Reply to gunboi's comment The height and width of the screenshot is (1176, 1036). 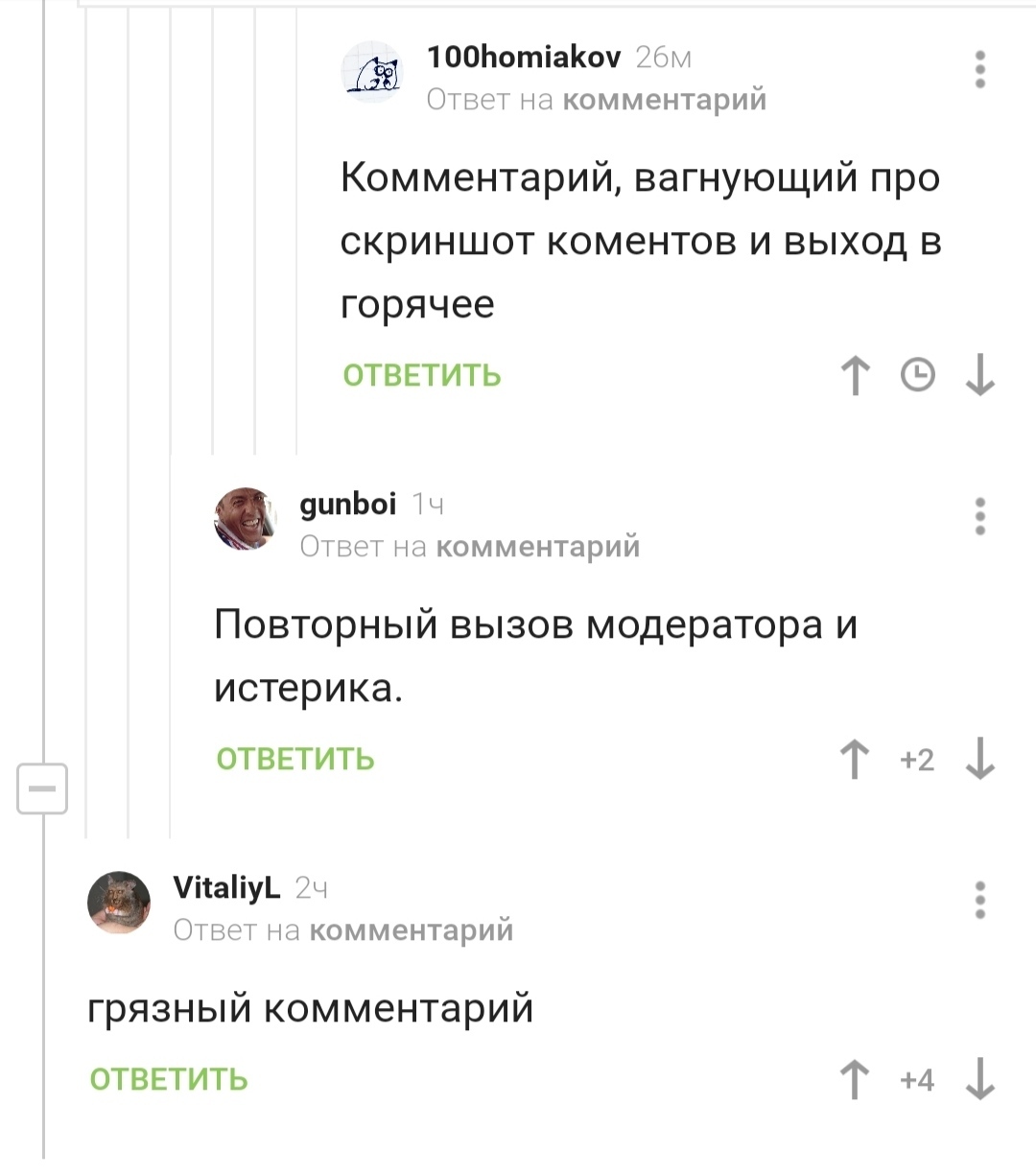click(x=295, y=759)
